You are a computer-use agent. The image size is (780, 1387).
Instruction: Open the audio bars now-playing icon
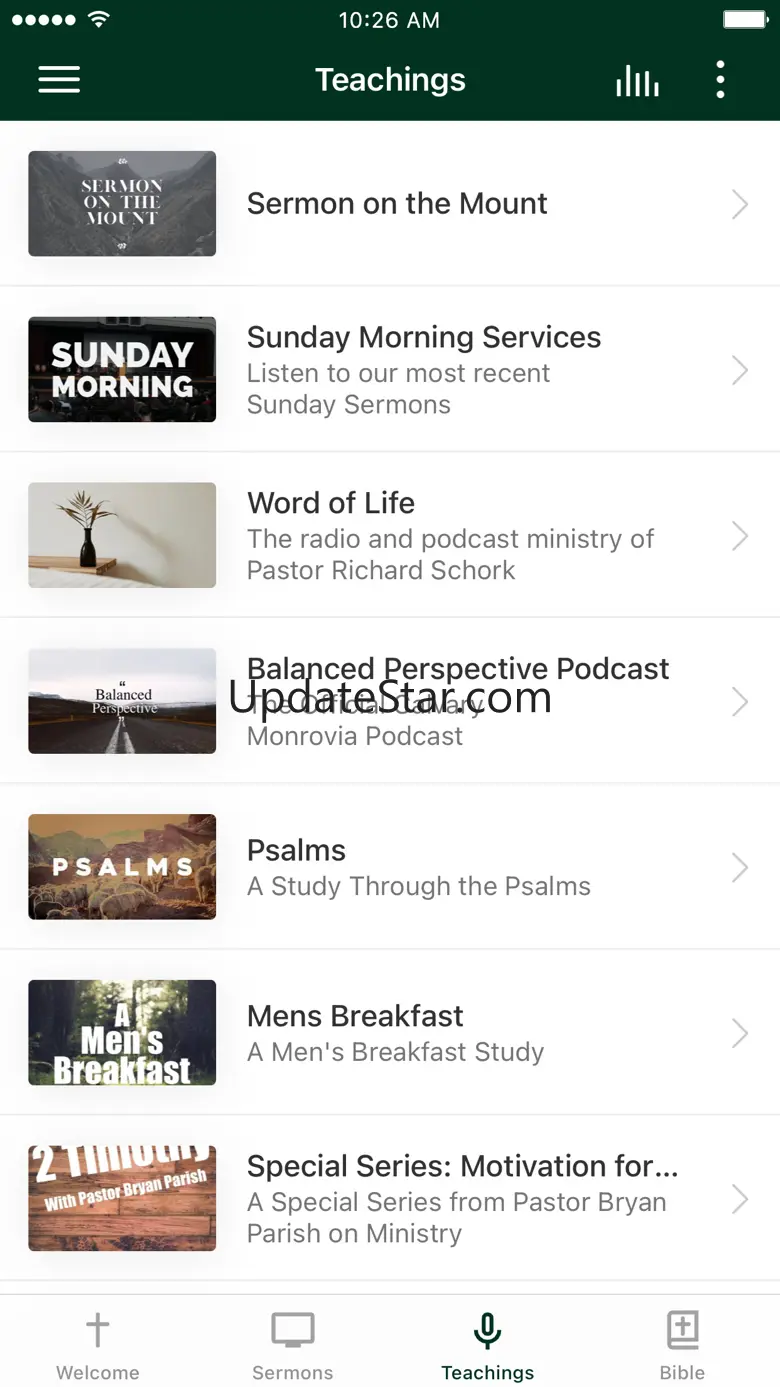click(637, 81)
